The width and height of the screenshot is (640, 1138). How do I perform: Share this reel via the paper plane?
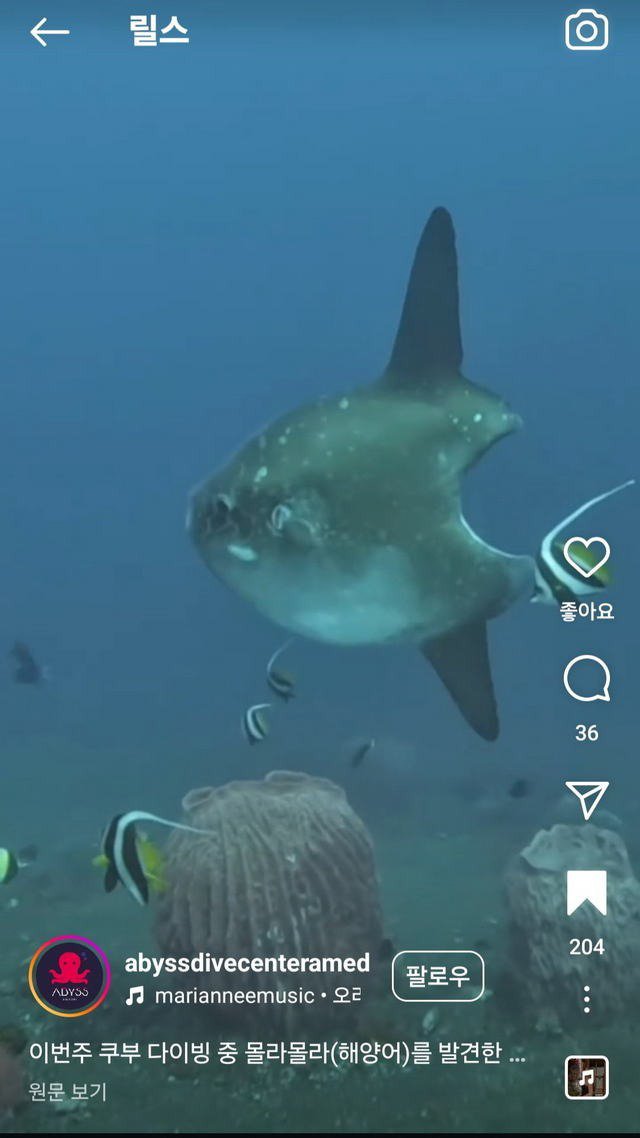[x=587, y=799]
